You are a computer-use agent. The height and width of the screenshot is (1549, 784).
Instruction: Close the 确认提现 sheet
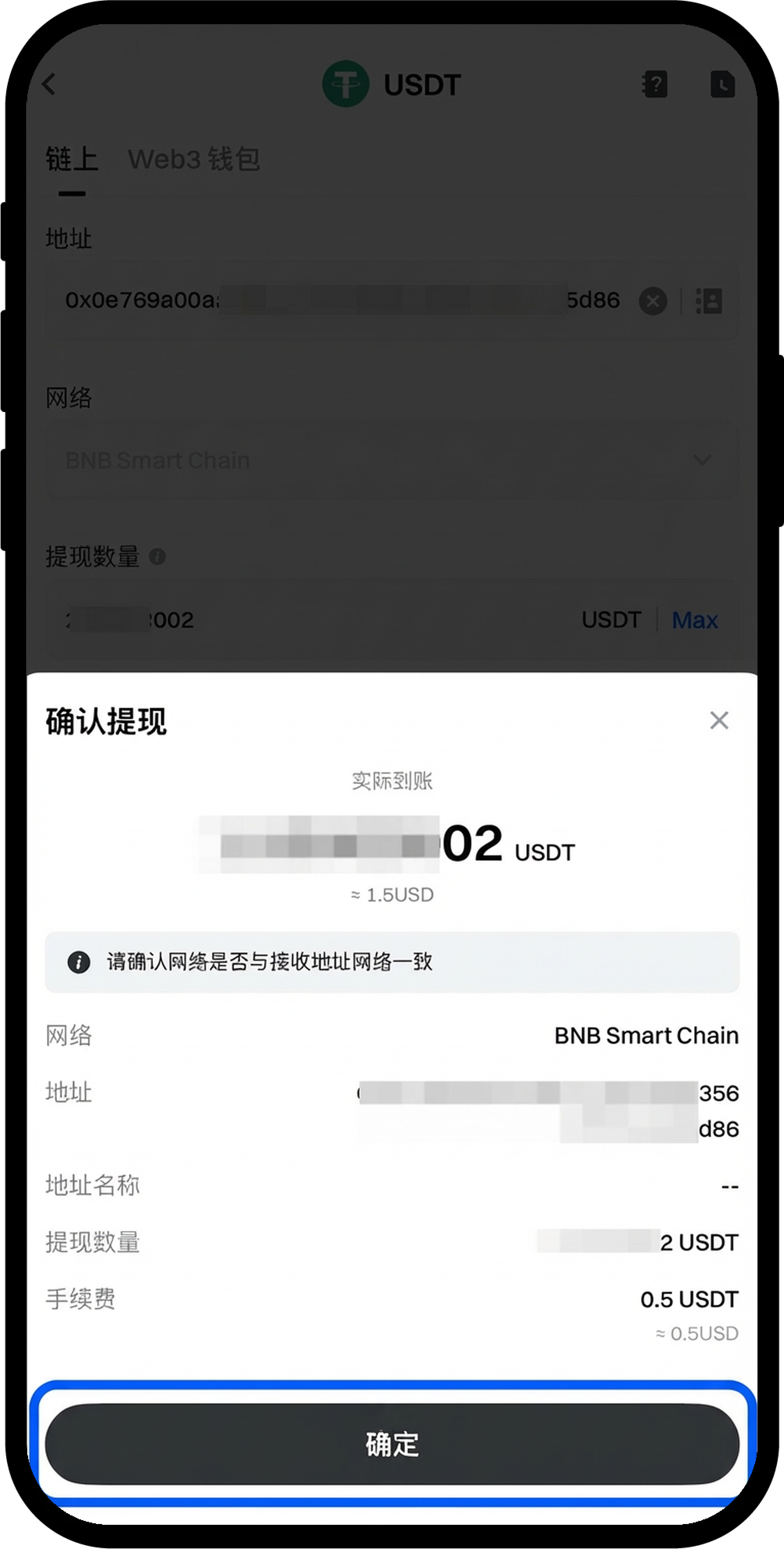(718, 720)
